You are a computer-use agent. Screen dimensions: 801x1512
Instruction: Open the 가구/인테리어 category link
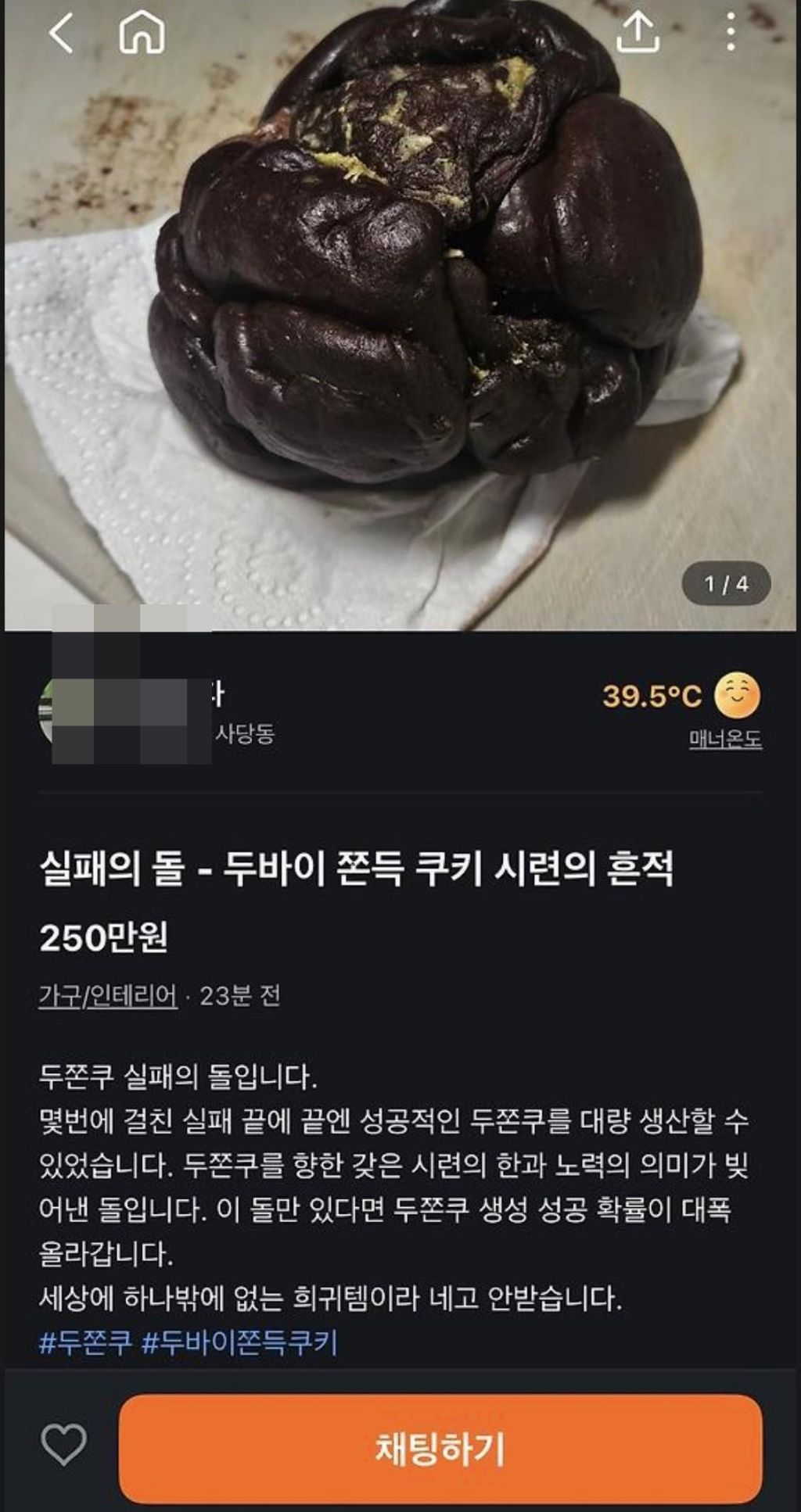tap(108, 995)
